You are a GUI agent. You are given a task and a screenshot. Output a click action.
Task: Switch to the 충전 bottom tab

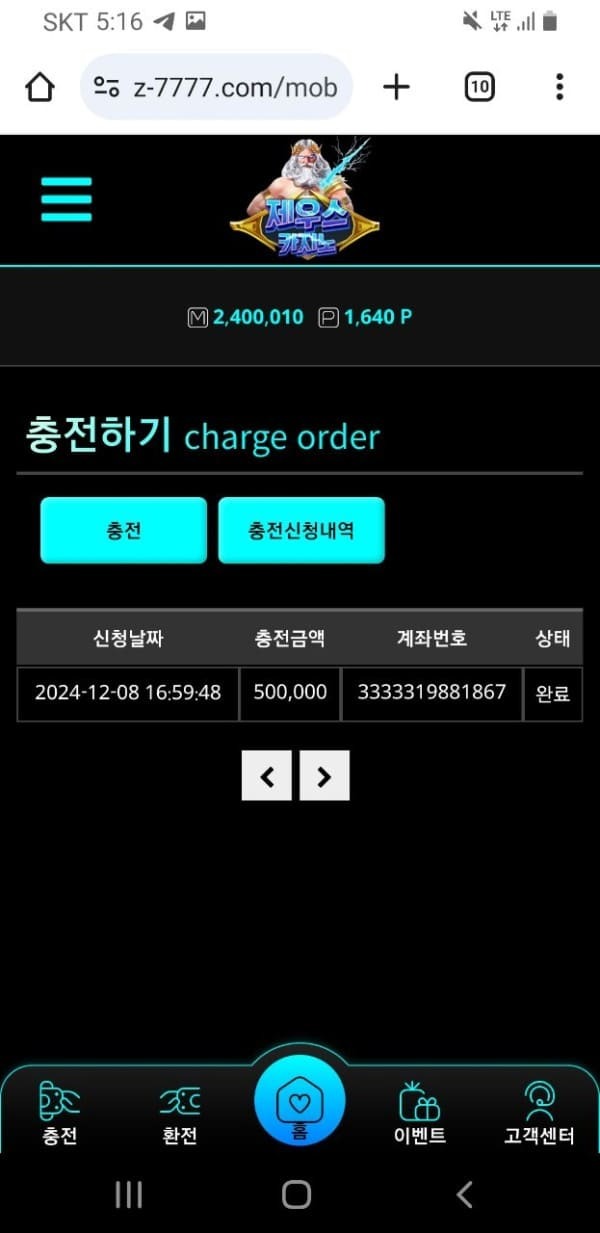point(60,1113)
